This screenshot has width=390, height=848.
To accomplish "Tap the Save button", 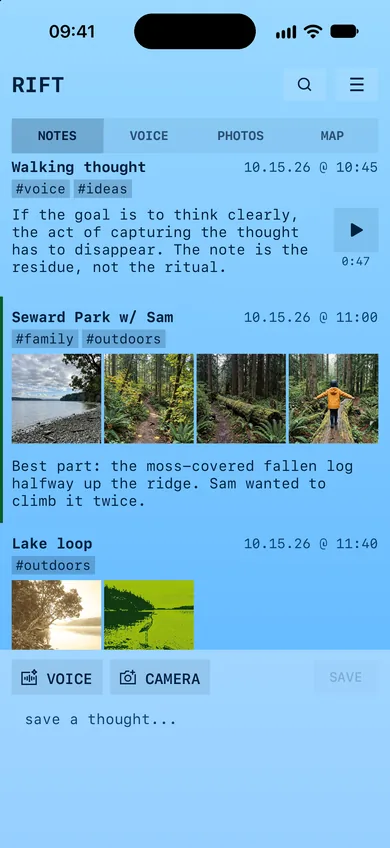I will coord(346,677).
